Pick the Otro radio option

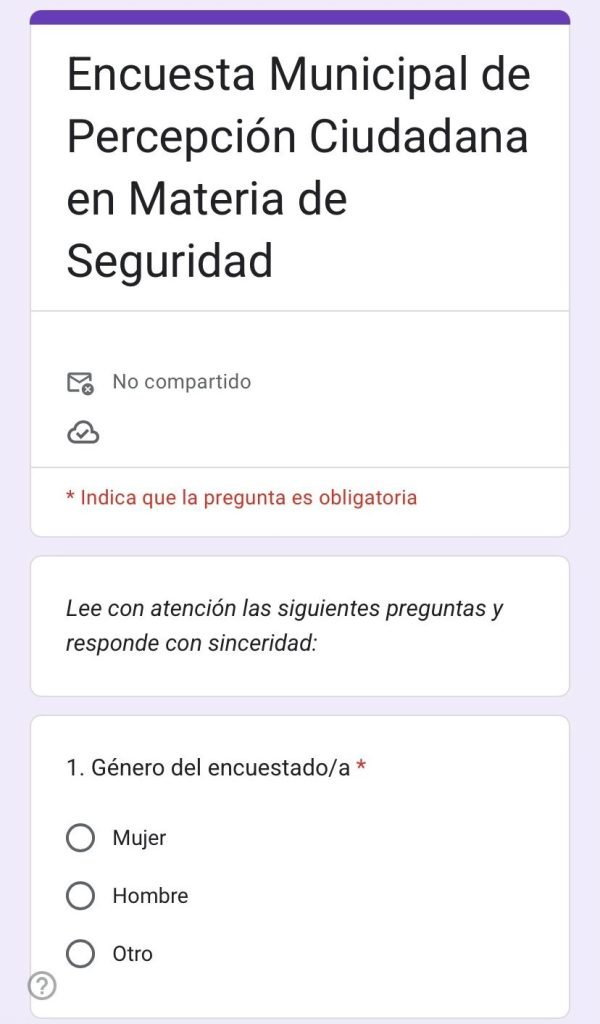coord(80,954)
